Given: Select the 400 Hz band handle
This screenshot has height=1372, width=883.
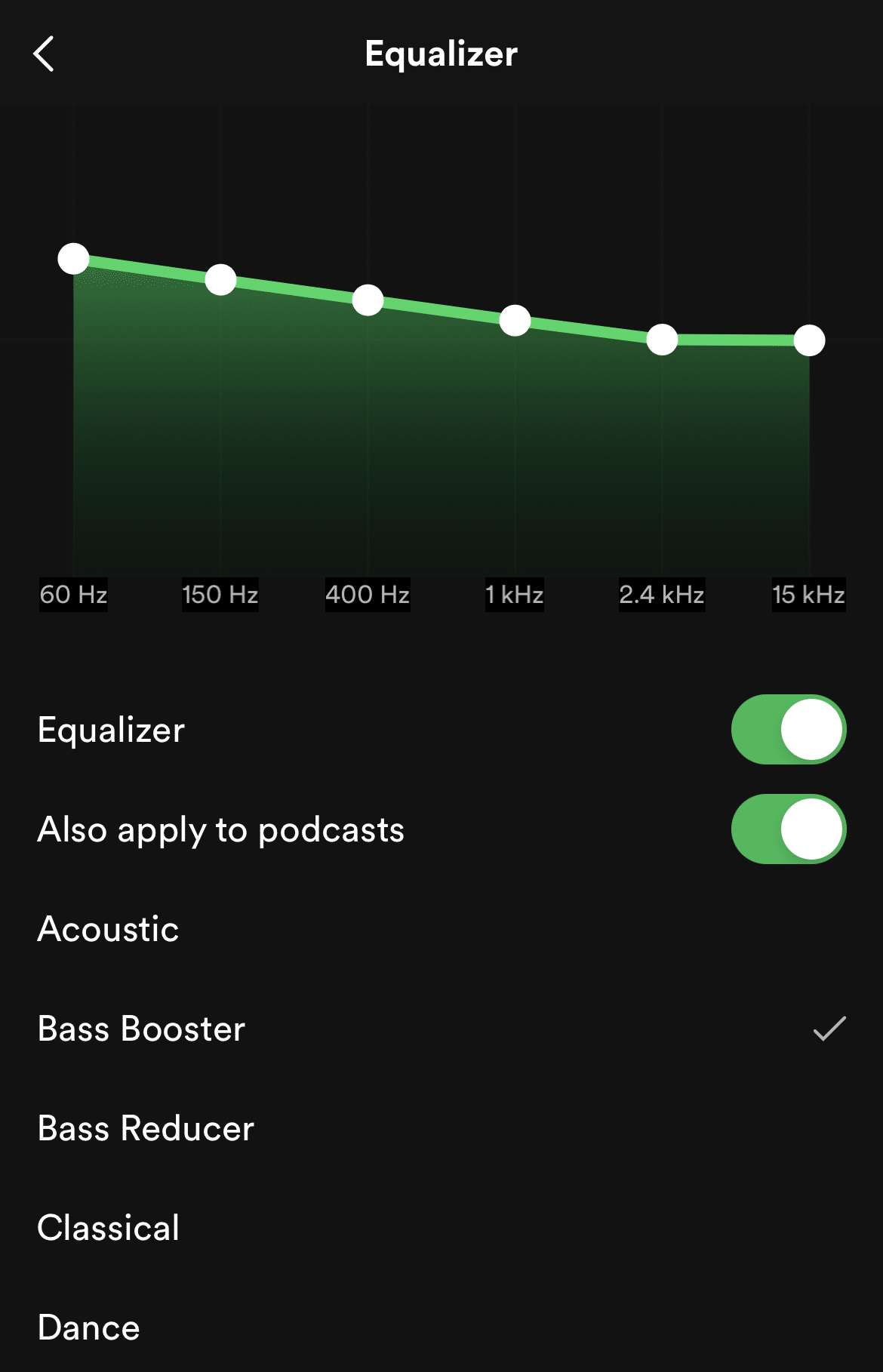Looking at the screenshot, I should [x=368, y=299].
